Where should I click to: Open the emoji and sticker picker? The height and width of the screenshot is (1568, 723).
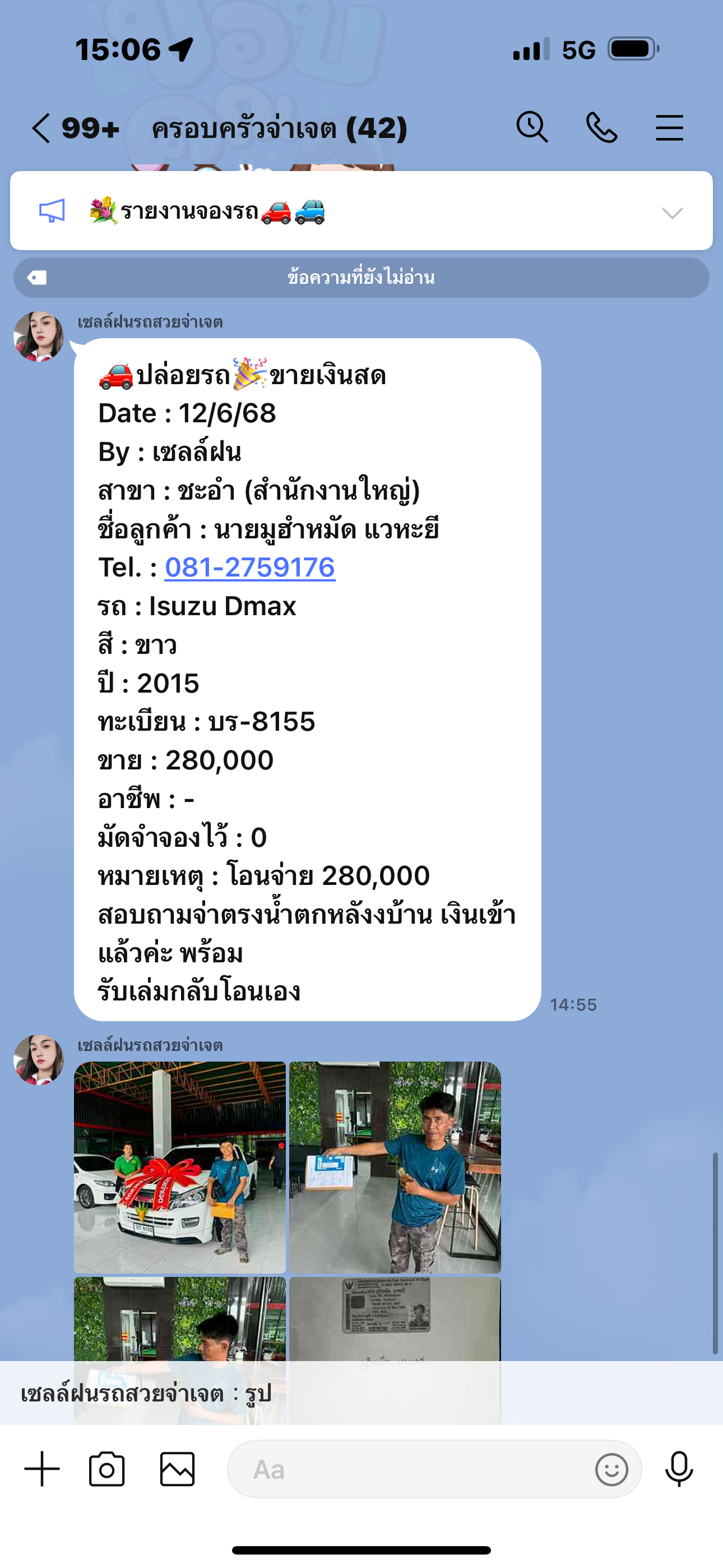(x=611, y=1469)
